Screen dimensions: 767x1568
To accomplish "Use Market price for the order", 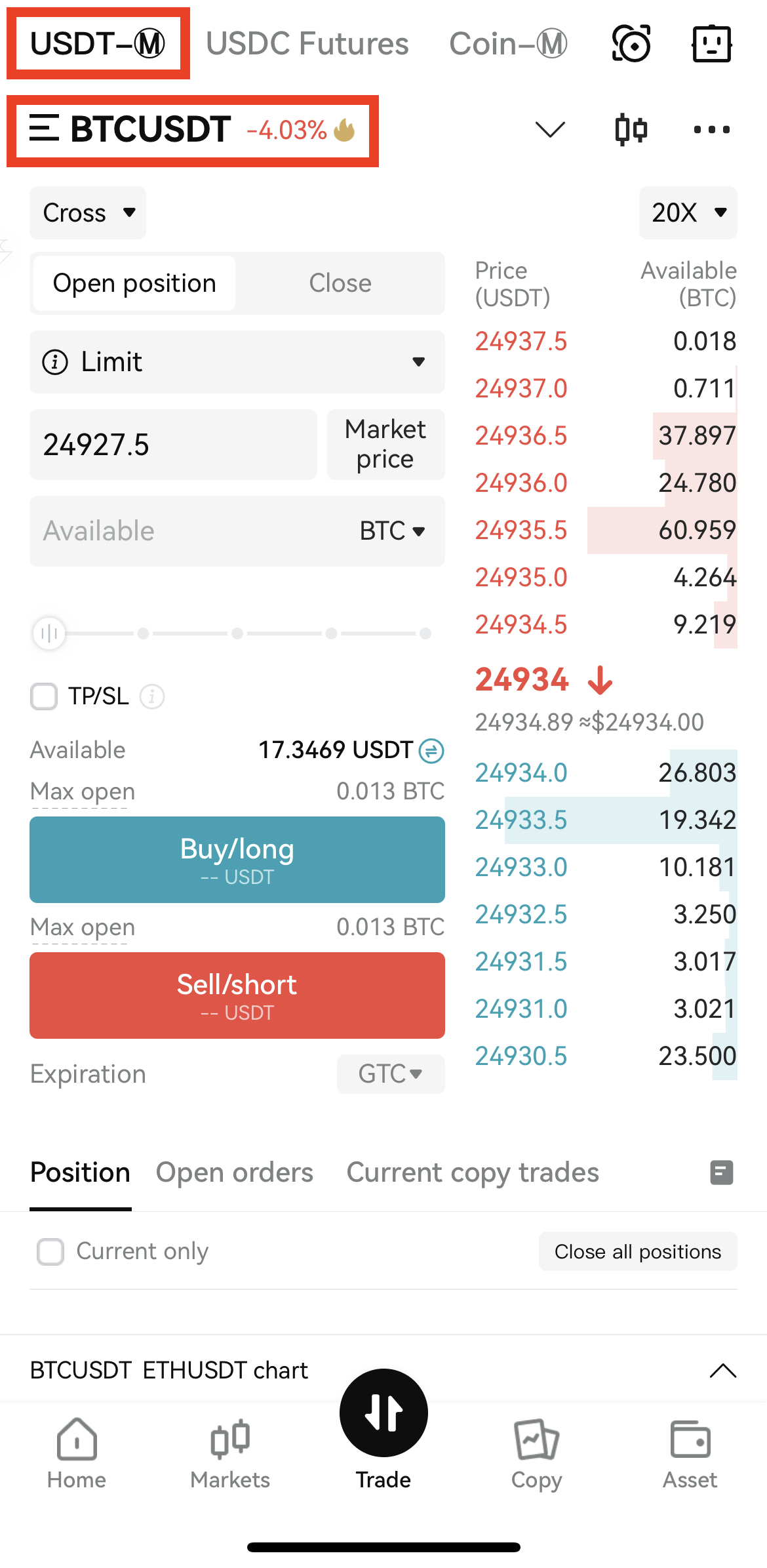I will [385, 445].
